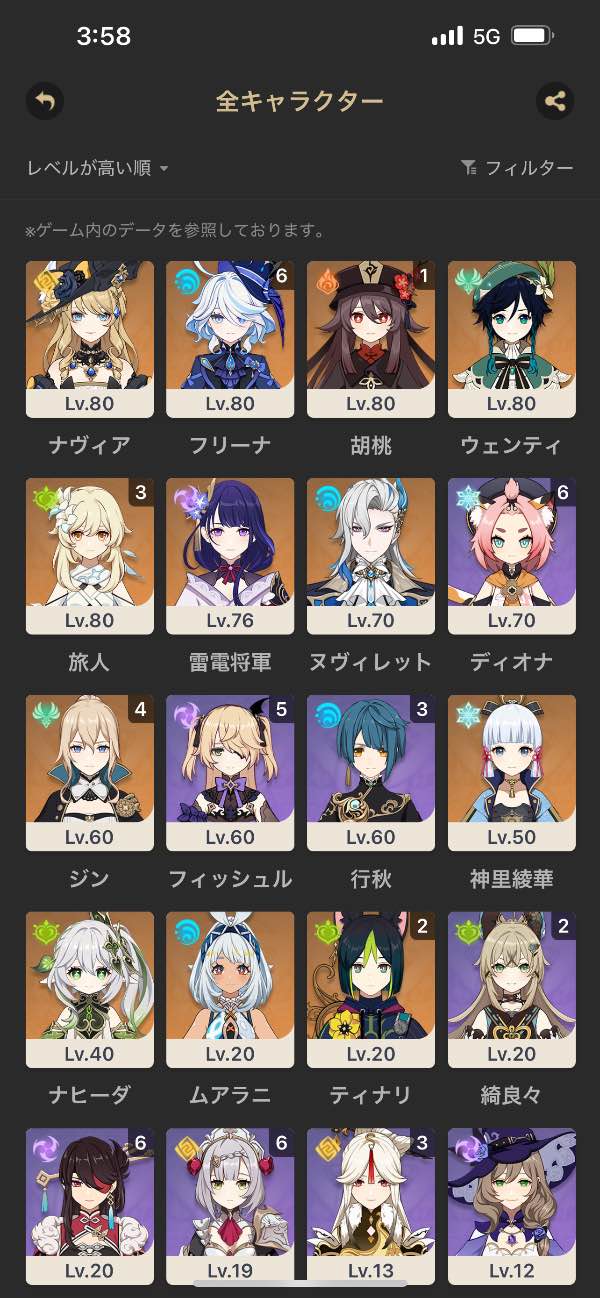View 胡桃 character details
The width and height of the screenshot is (600, 1298).
click(371, 340)
